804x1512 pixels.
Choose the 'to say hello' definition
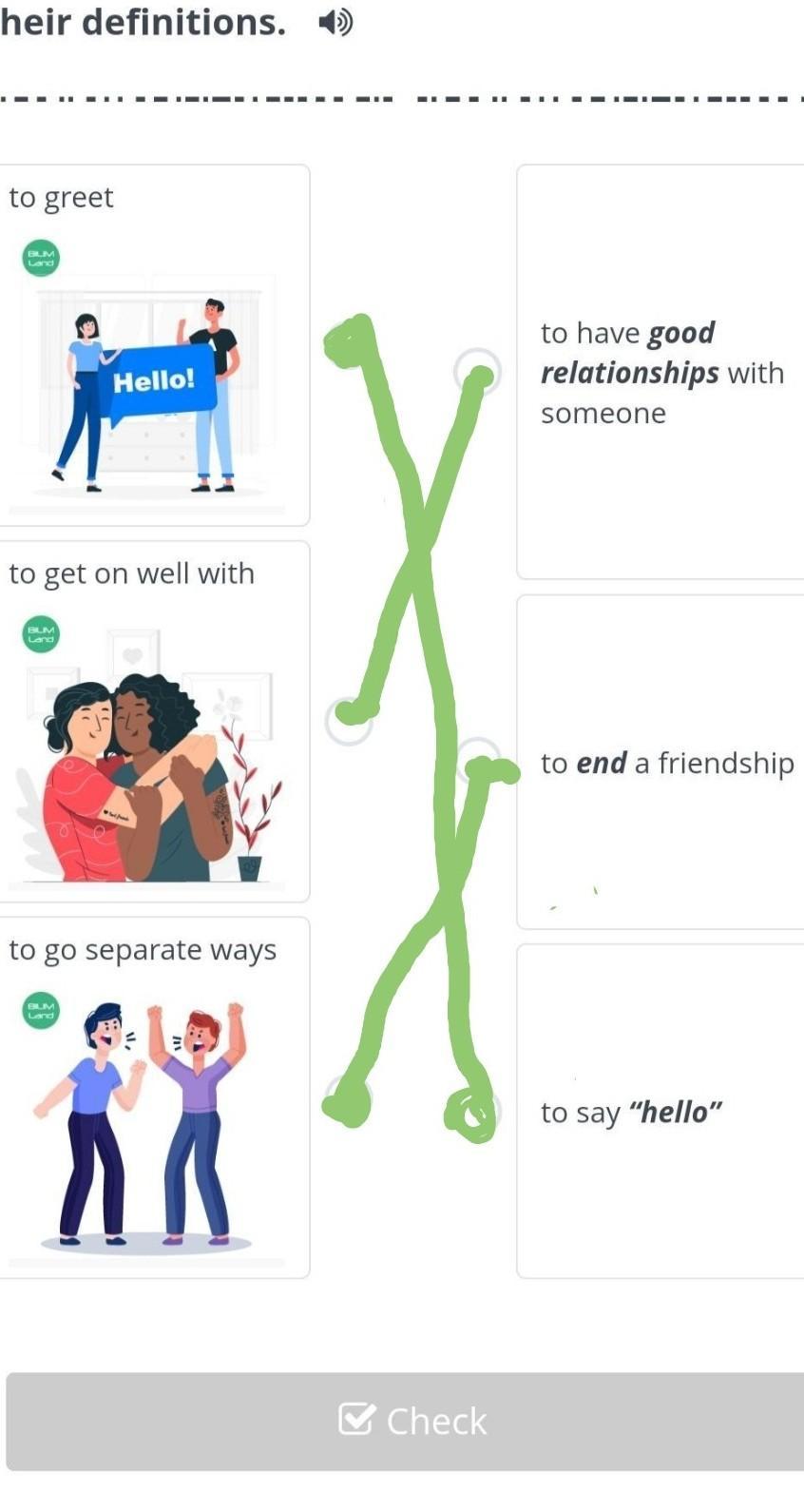click(660, 1111)
